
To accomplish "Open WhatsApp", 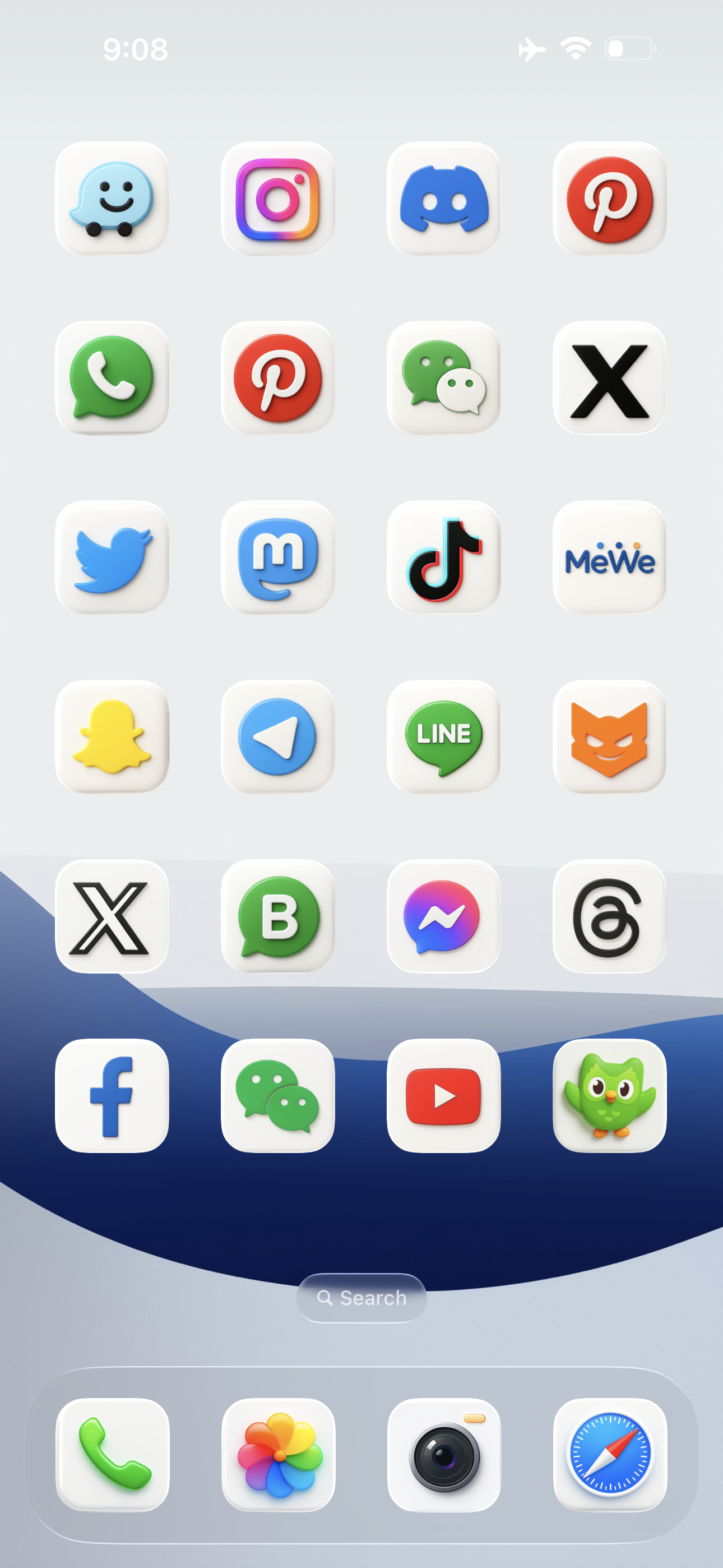I will tap(112, 377).
